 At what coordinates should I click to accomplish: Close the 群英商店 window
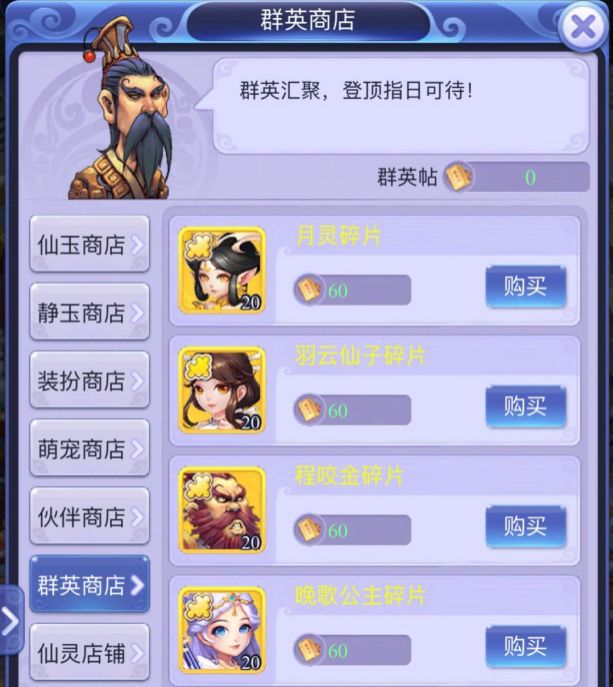(x=583, y=28)
